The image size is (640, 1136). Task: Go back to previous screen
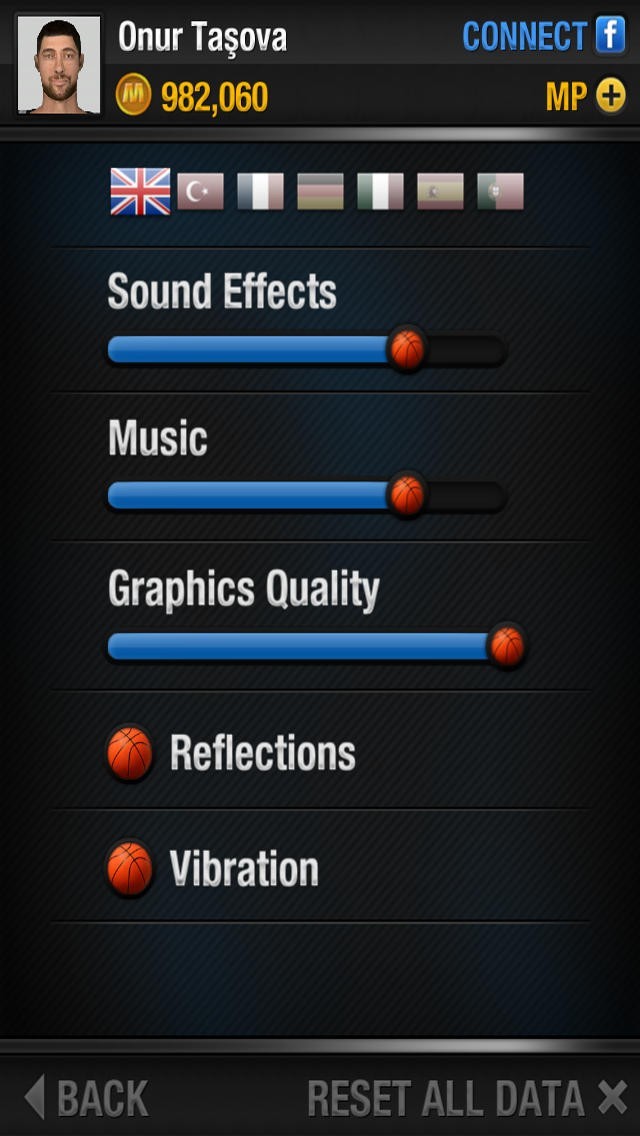tap(87, 1097)
